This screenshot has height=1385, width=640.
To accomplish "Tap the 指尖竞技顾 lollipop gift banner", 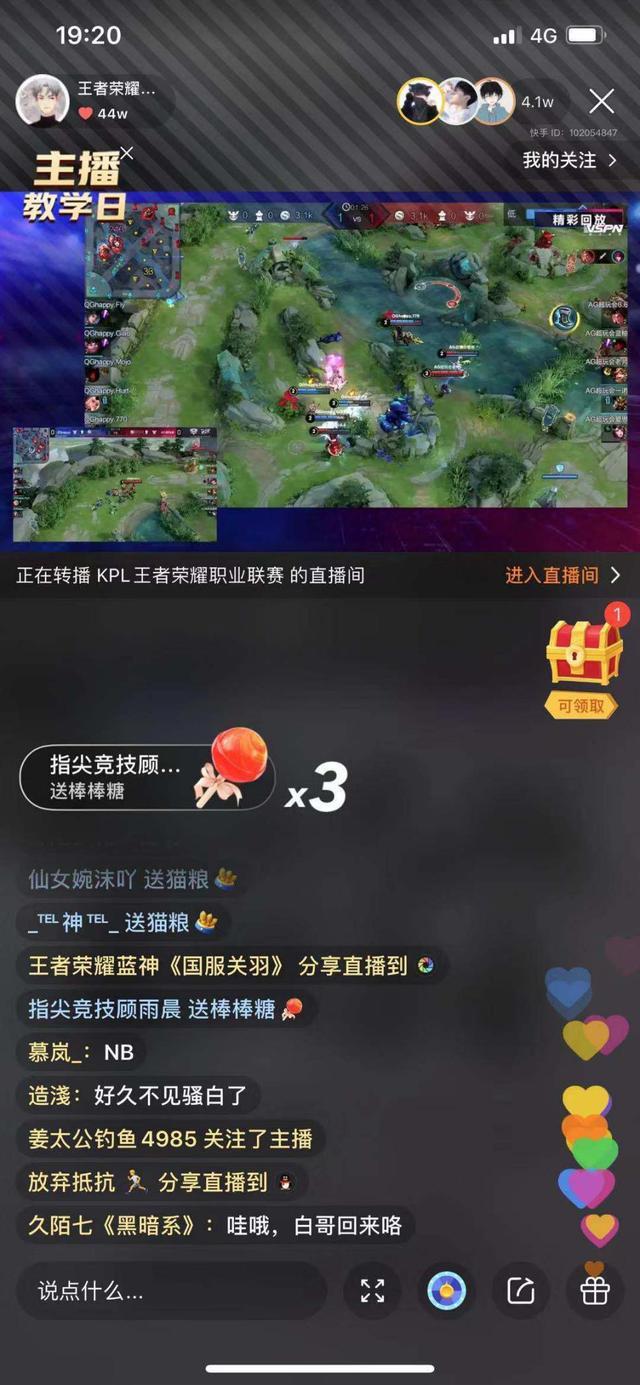I will click(x=145, y=777).
